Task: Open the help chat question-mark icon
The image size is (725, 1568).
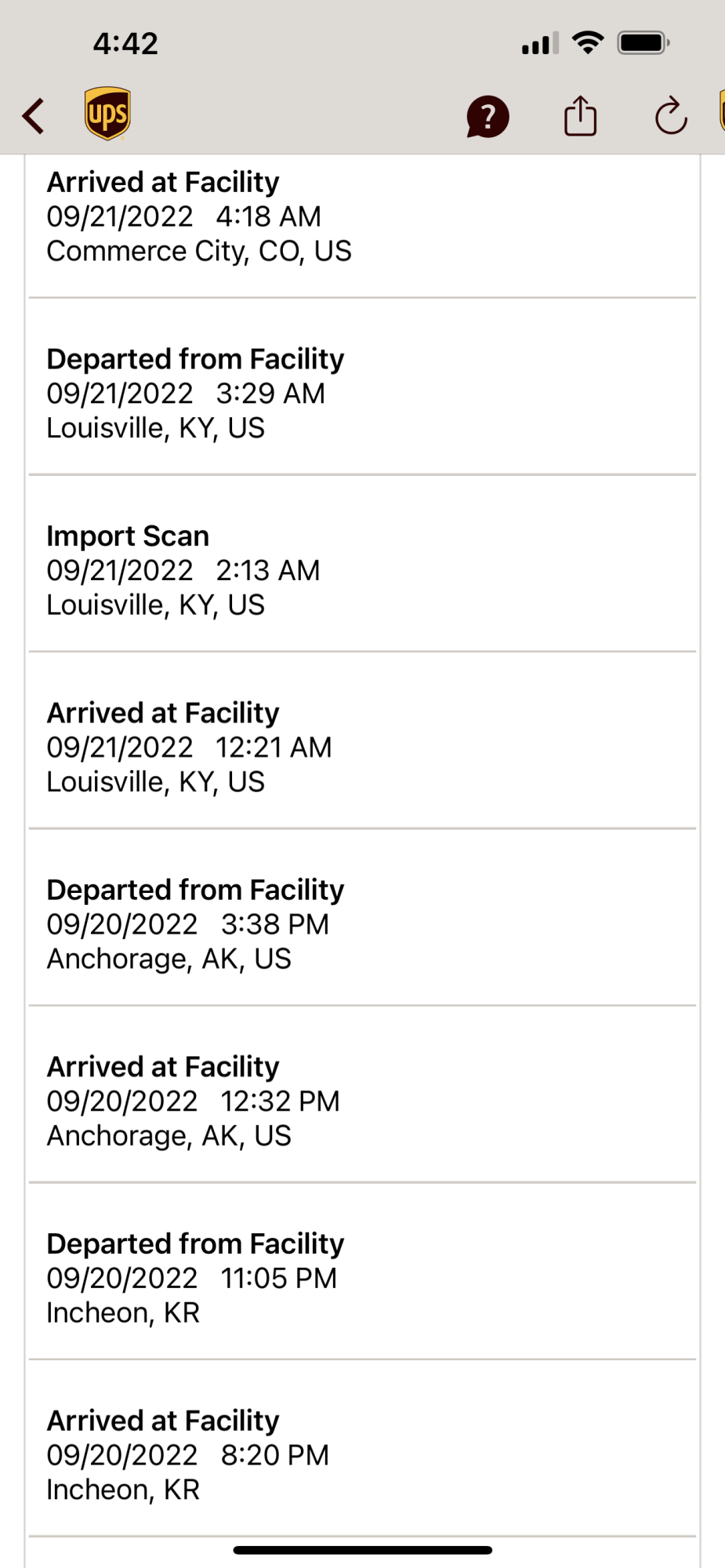Action: (x=488, y=117)
